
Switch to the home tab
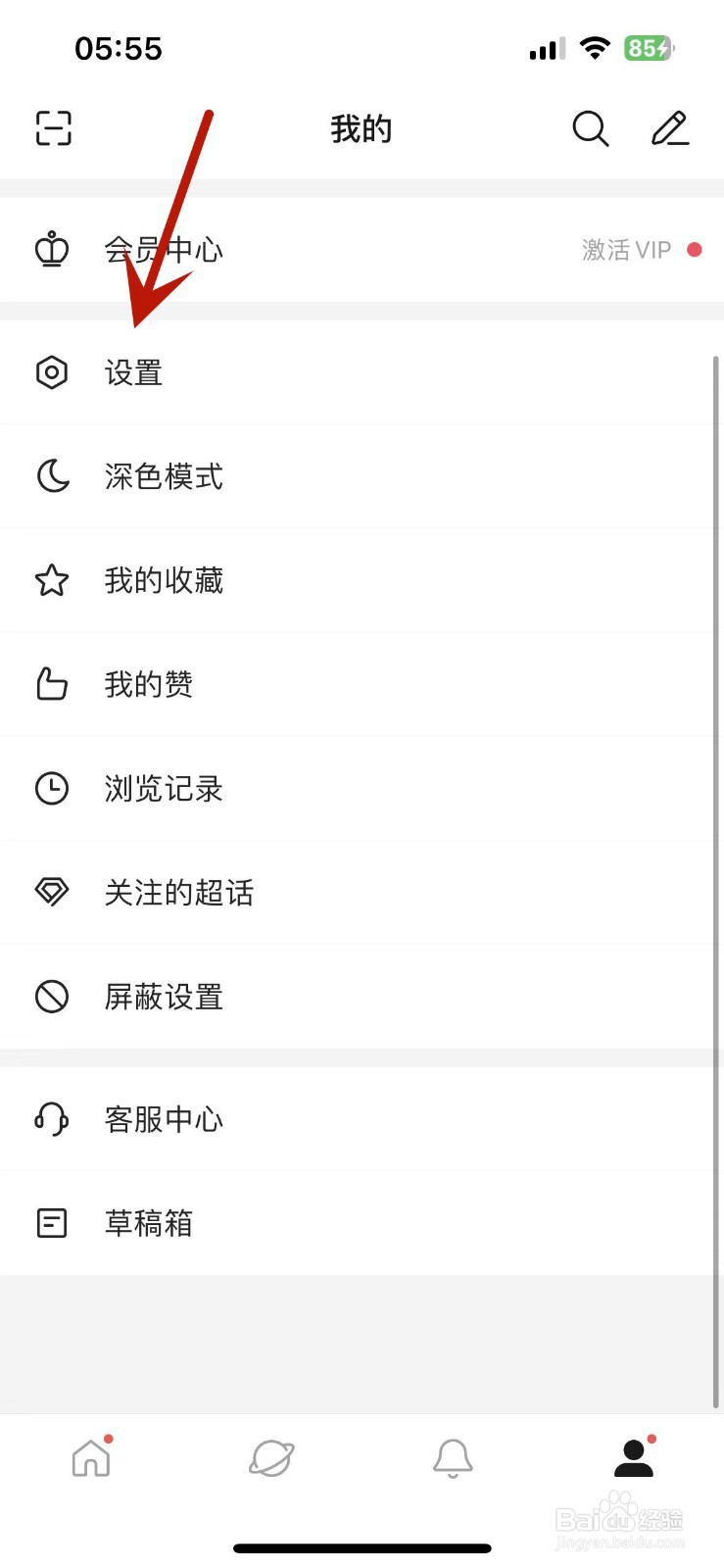91,1457
